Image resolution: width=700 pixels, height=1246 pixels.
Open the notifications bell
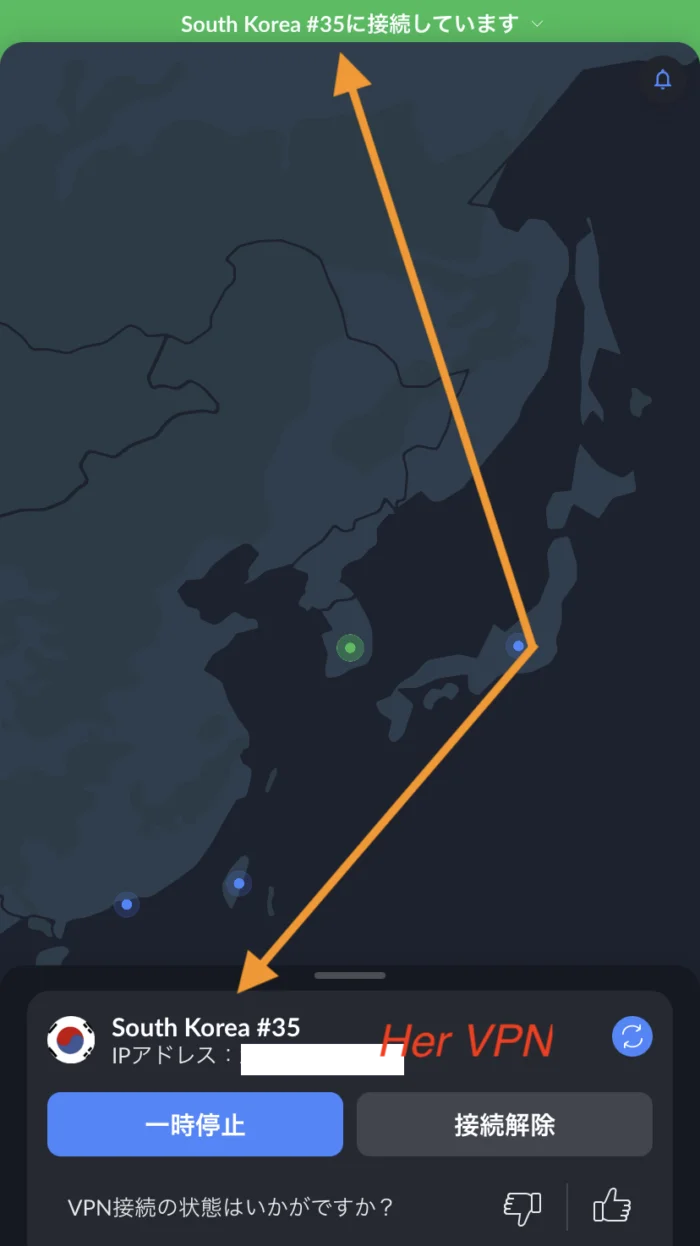click(x=662, y=80)
